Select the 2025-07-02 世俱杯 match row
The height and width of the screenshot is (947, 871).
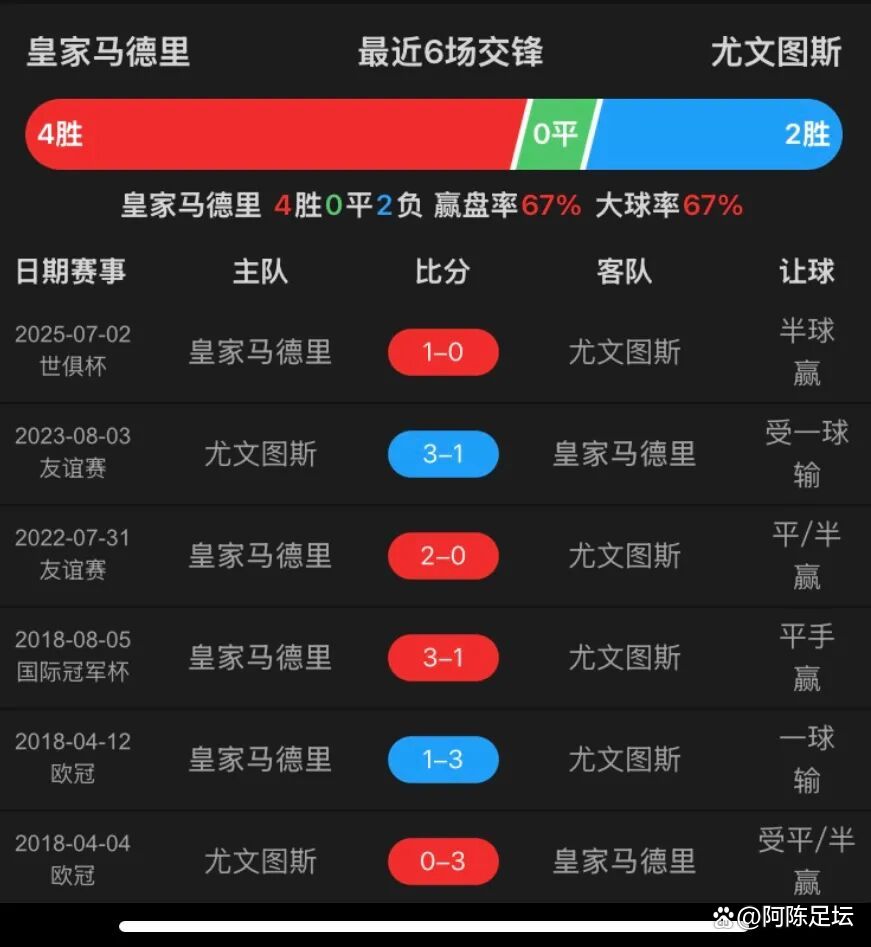click(70, 352)
